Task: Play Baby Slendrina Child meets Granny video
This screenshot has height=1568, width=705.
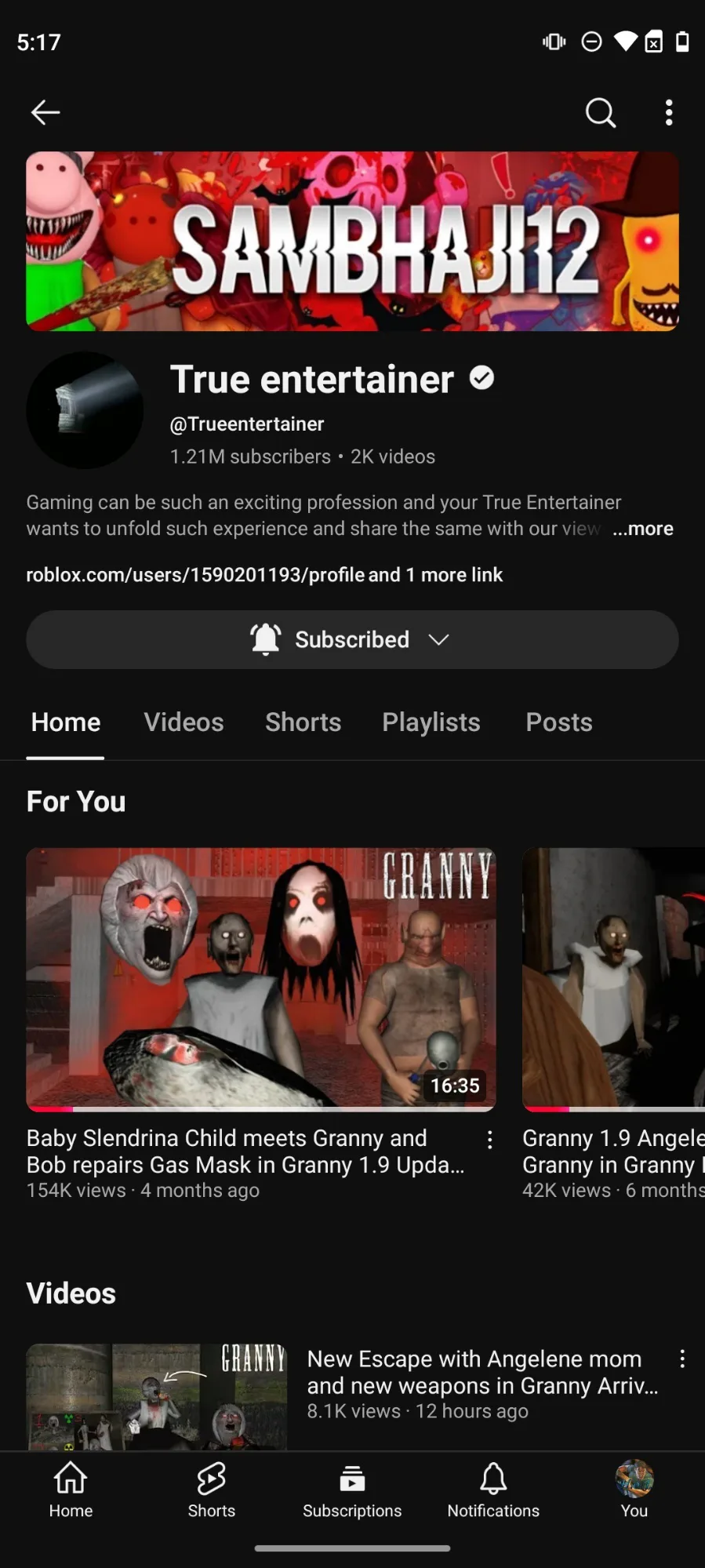Action: [261, 980]
